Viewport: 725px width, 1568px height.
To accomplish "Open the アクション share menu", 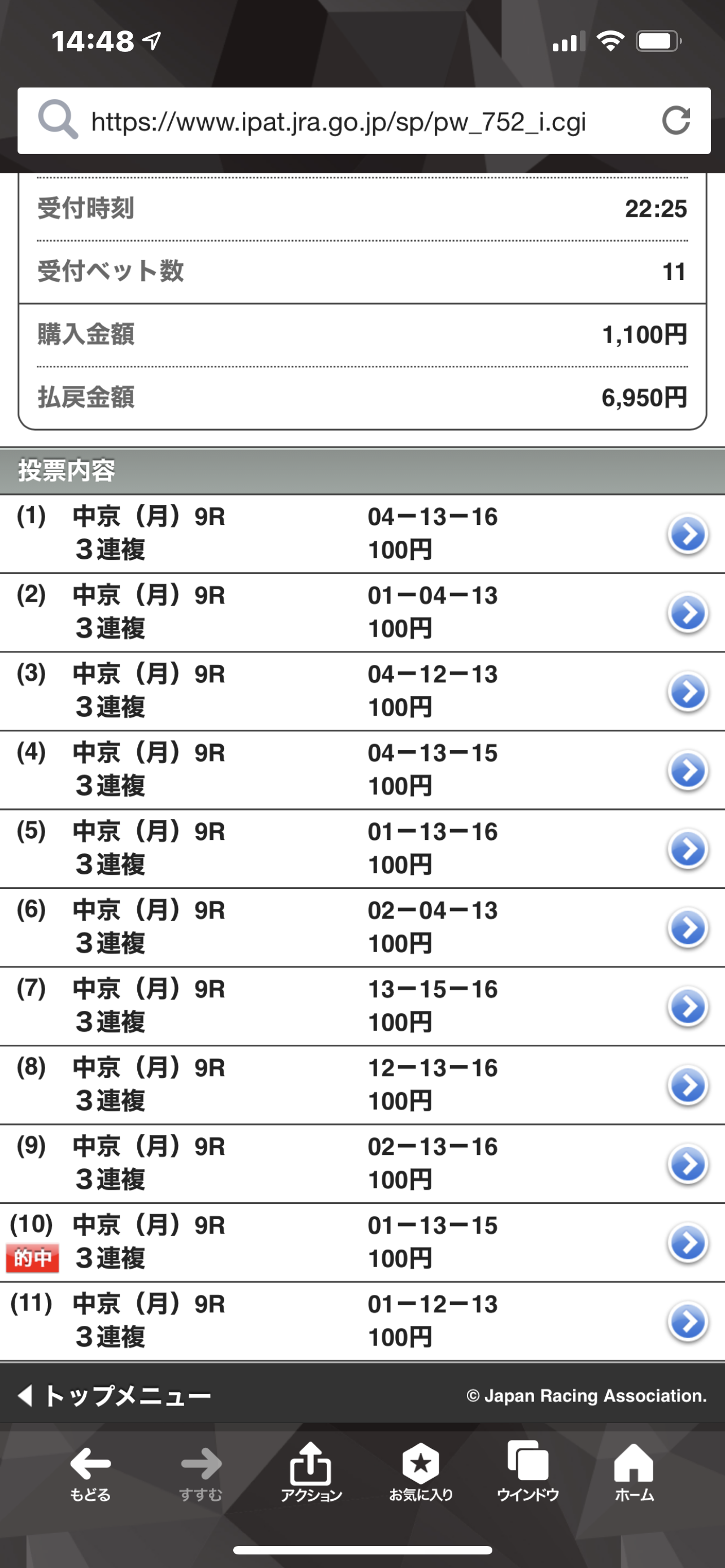I will pos(311,1473).
